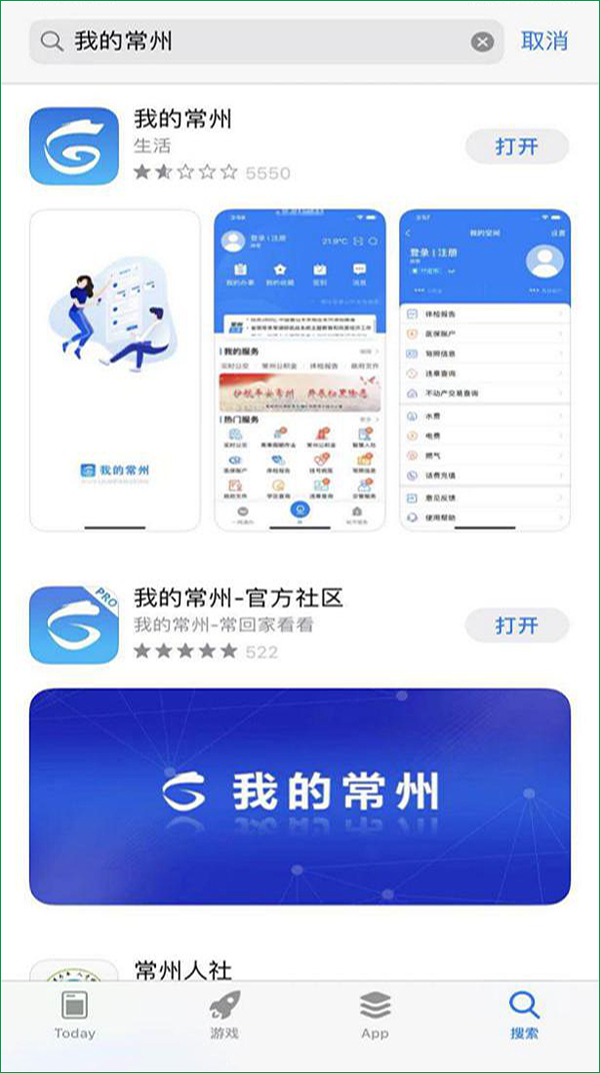Switch to the App tab

[x=375, y=1014]
